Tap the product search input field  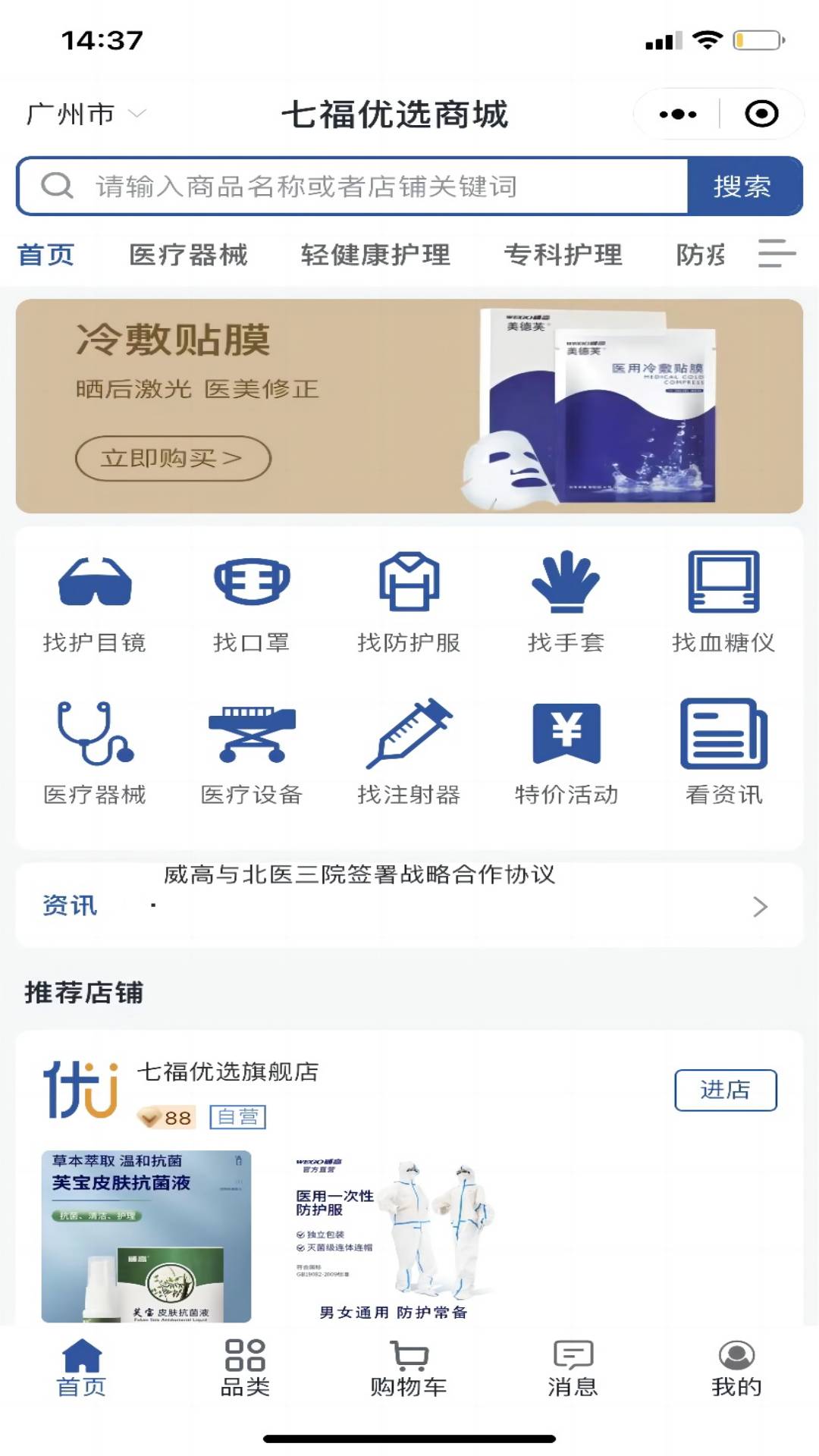(x=353, y=187)
